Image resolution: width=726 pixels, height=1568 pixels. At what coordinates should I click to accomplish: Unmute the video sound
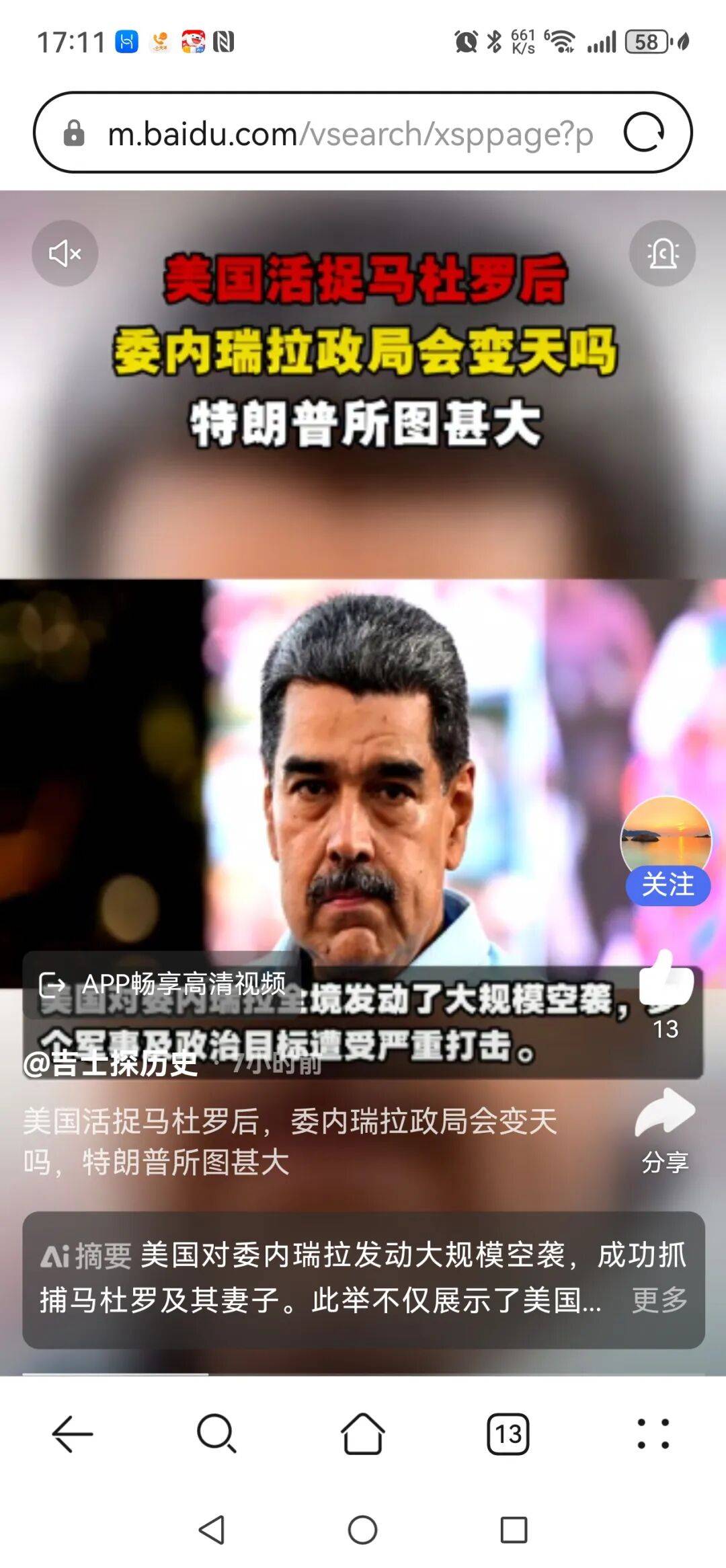65,254
